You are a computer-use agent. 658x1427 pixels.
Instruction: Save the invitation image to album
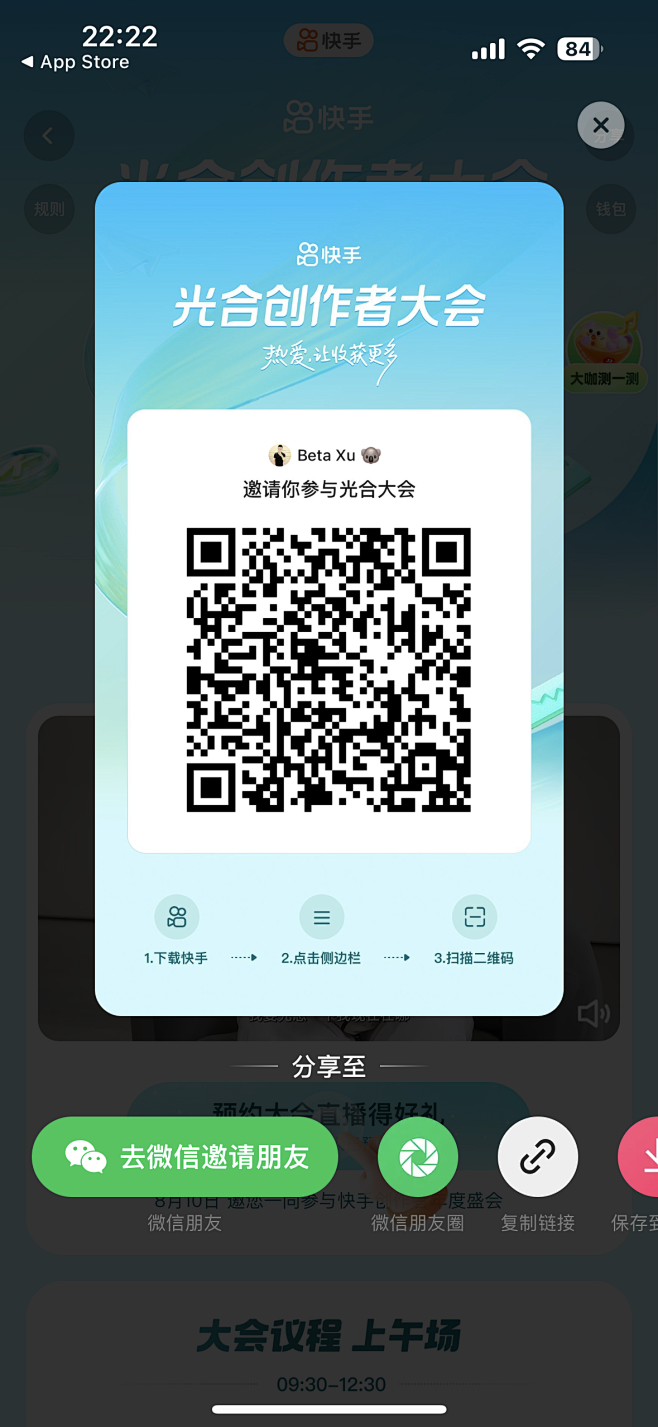pos(640,1157)
